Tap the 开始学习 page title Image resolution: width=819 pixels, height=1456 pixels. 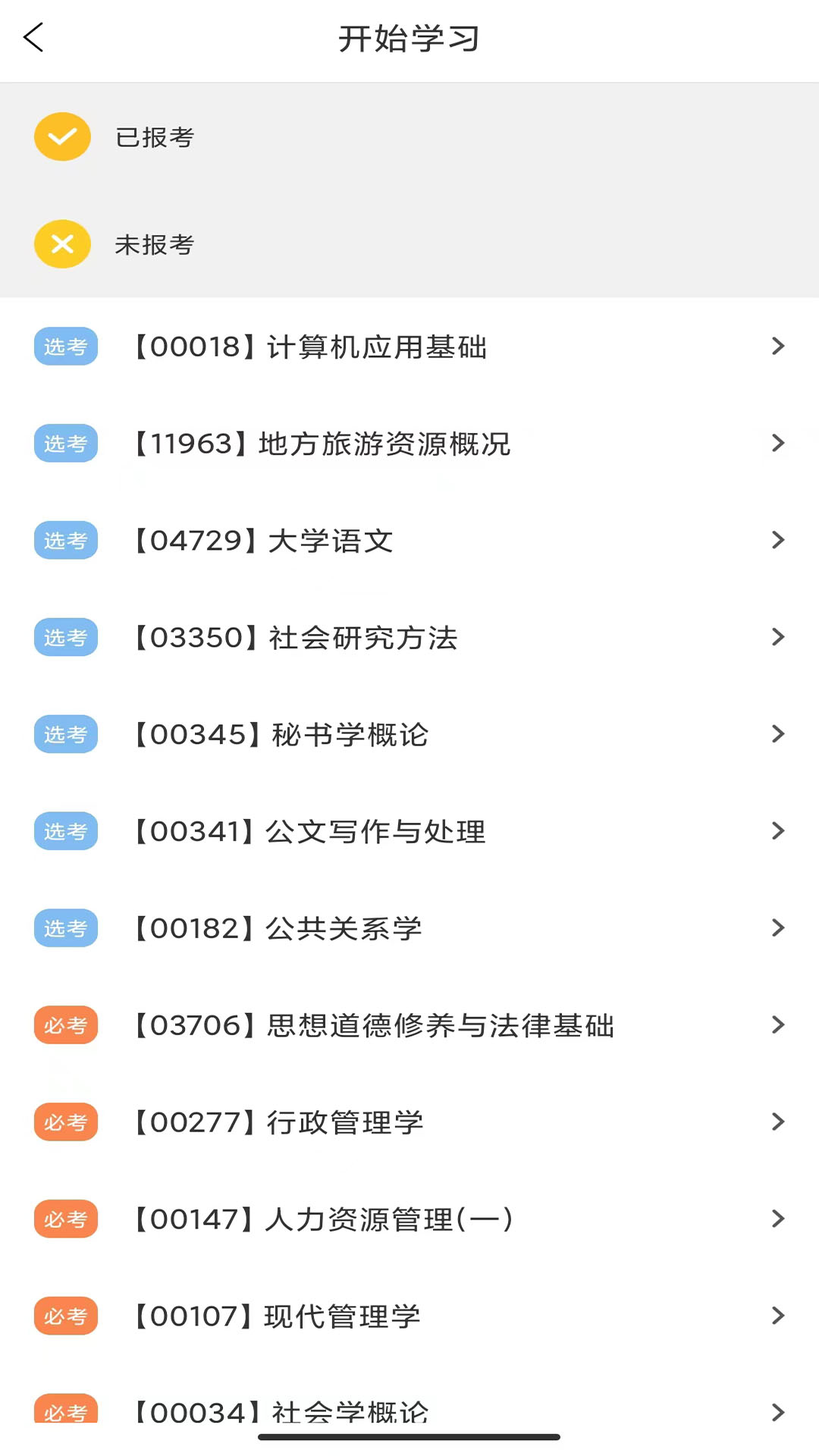click(409, 39)
